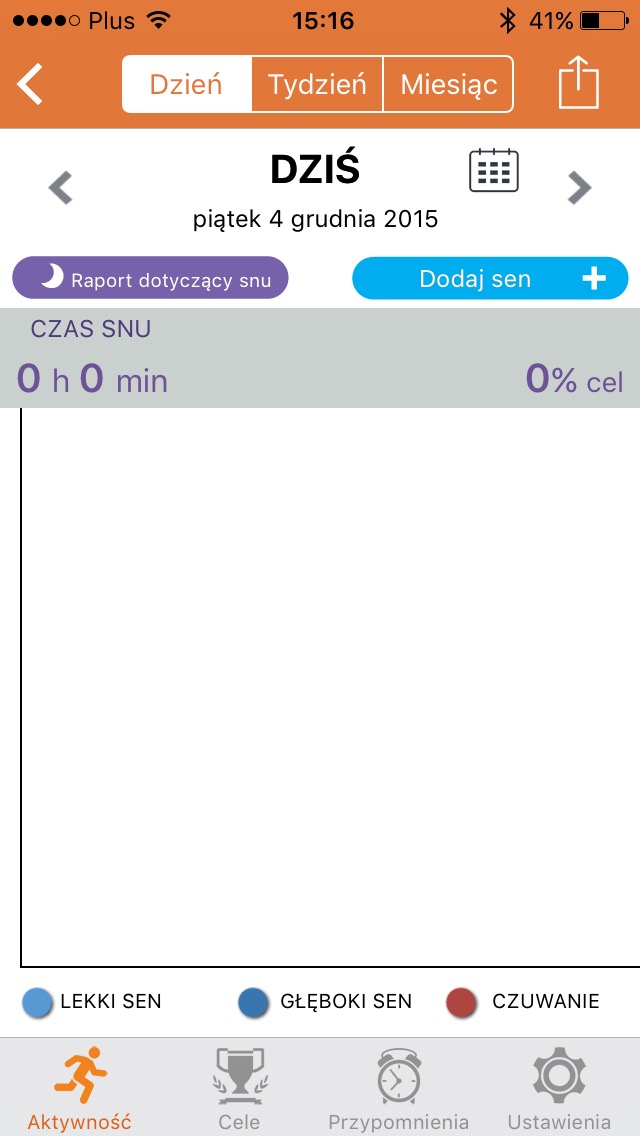The height and width of the screenshot is (1136, 640).
Task: Go to the previous day
Action: (x=61, y=188)
